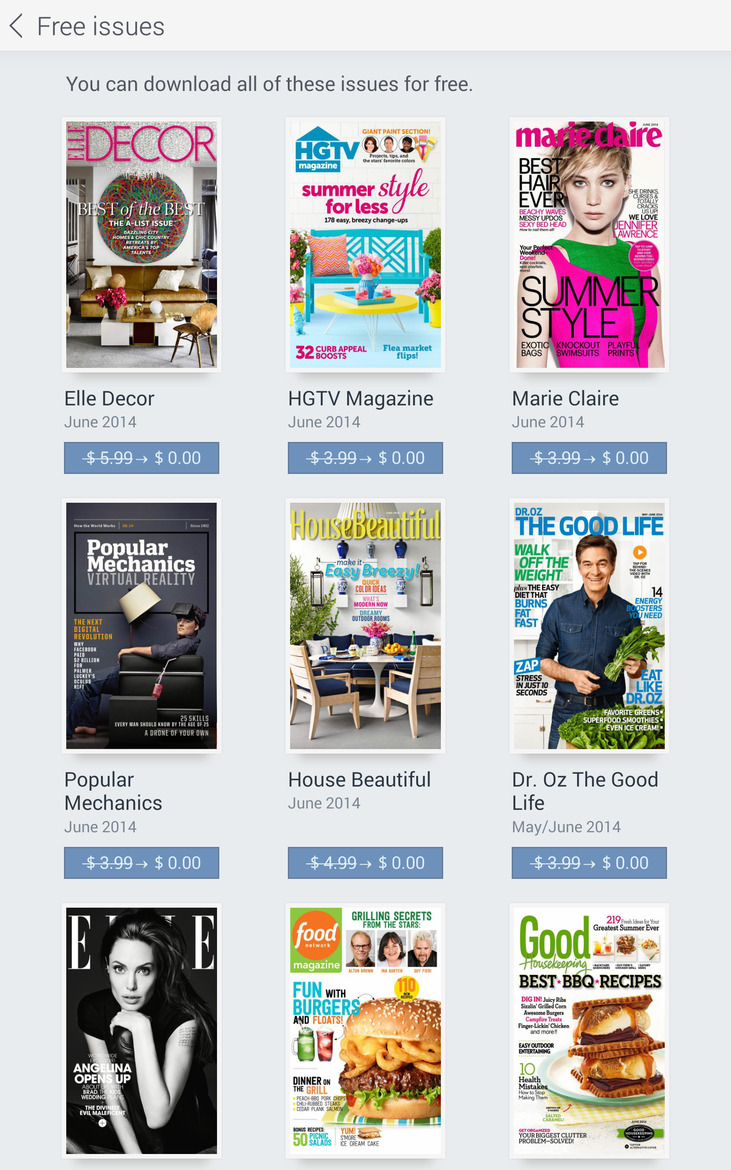
Task: Download Elle Decor free issue via price button
Action: pos(140,457)
